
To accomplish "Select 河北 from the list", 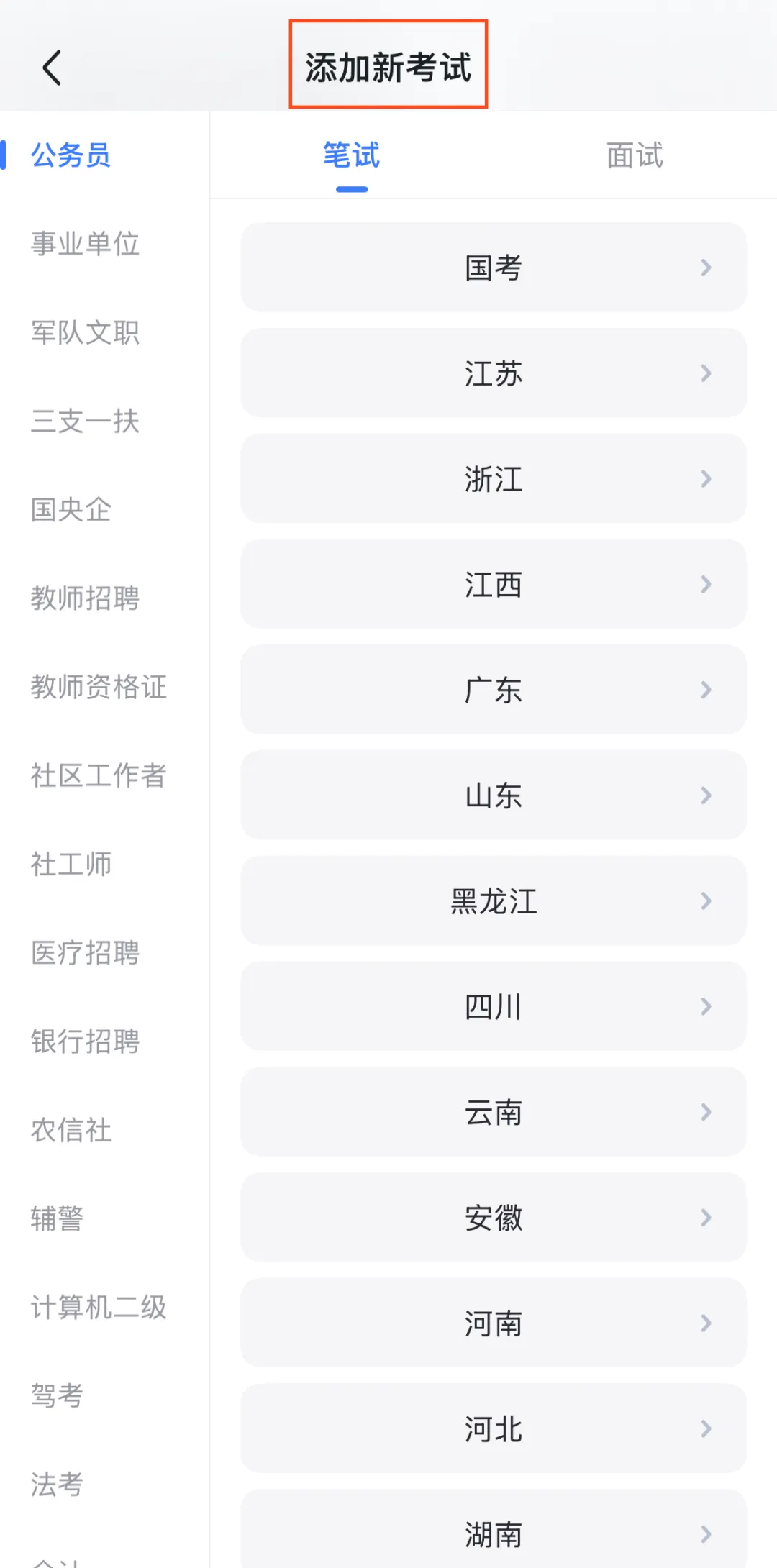I will click(494, 1428).
